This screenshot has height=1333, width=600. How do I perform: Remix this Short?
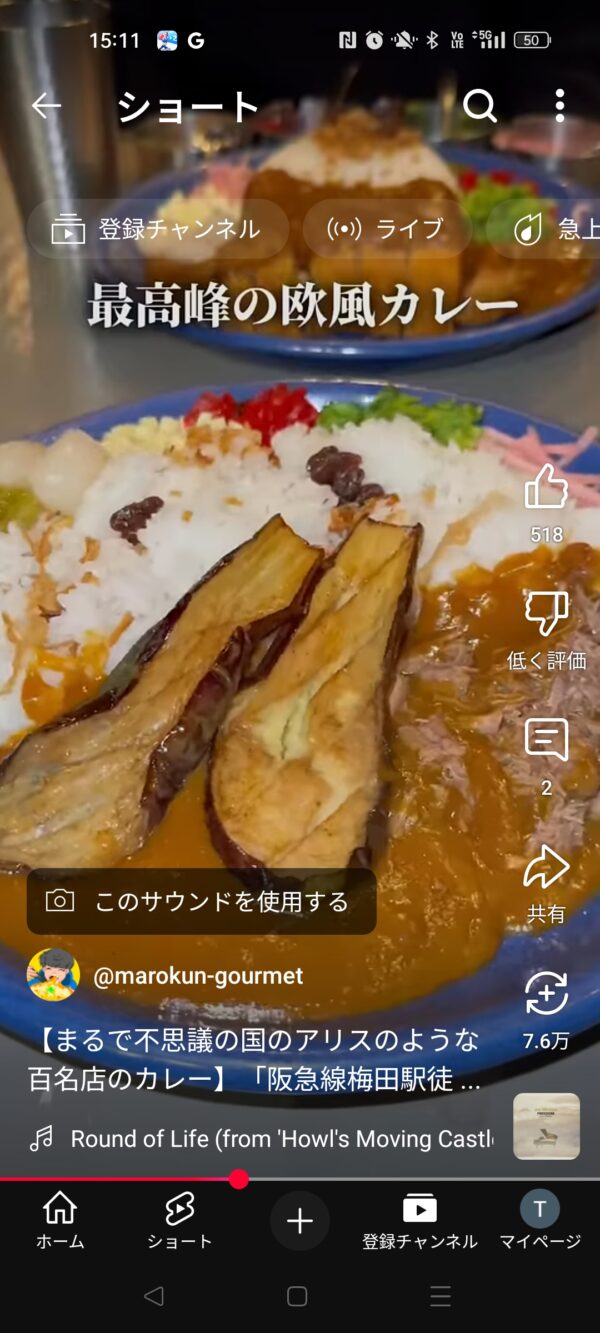point(546,994)
